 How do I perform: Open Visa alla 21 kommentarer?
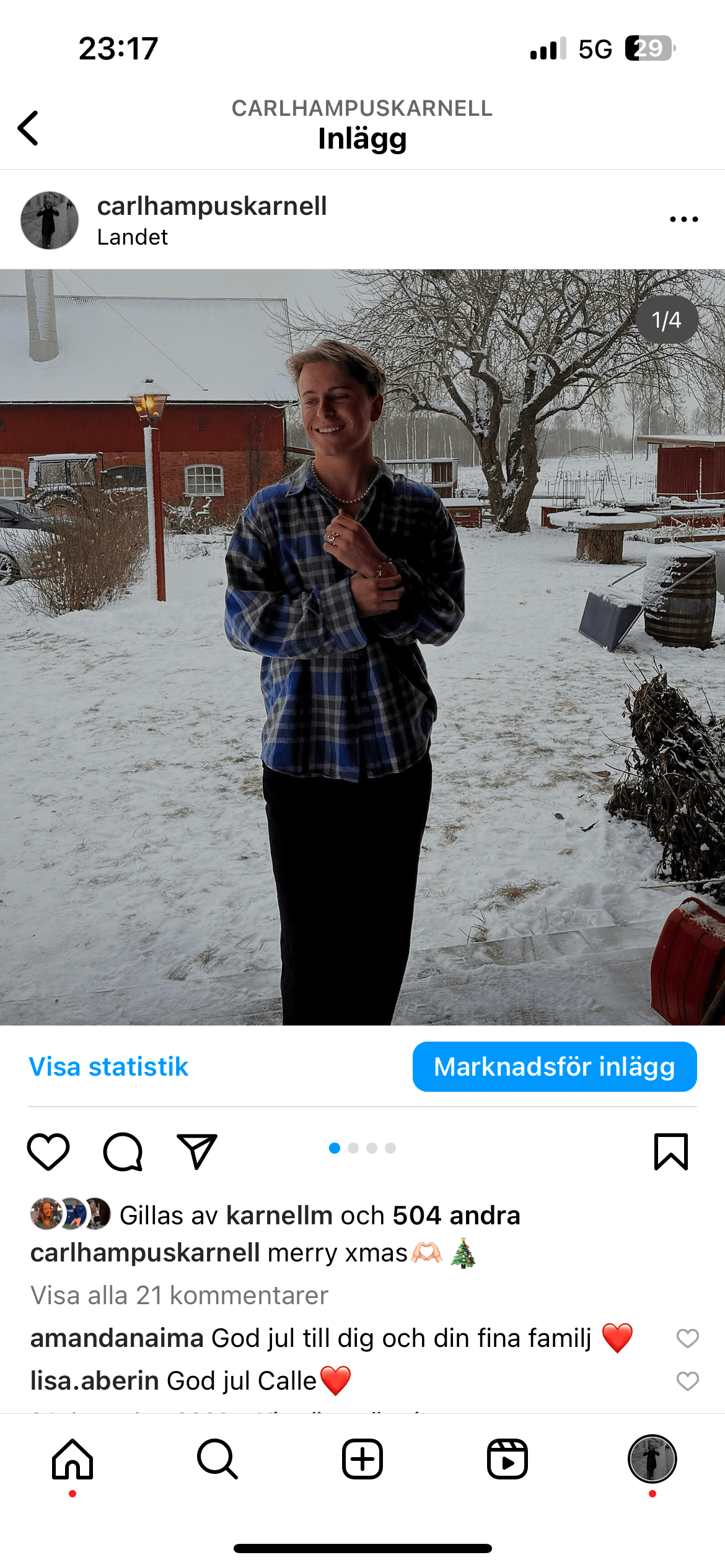179,1295
